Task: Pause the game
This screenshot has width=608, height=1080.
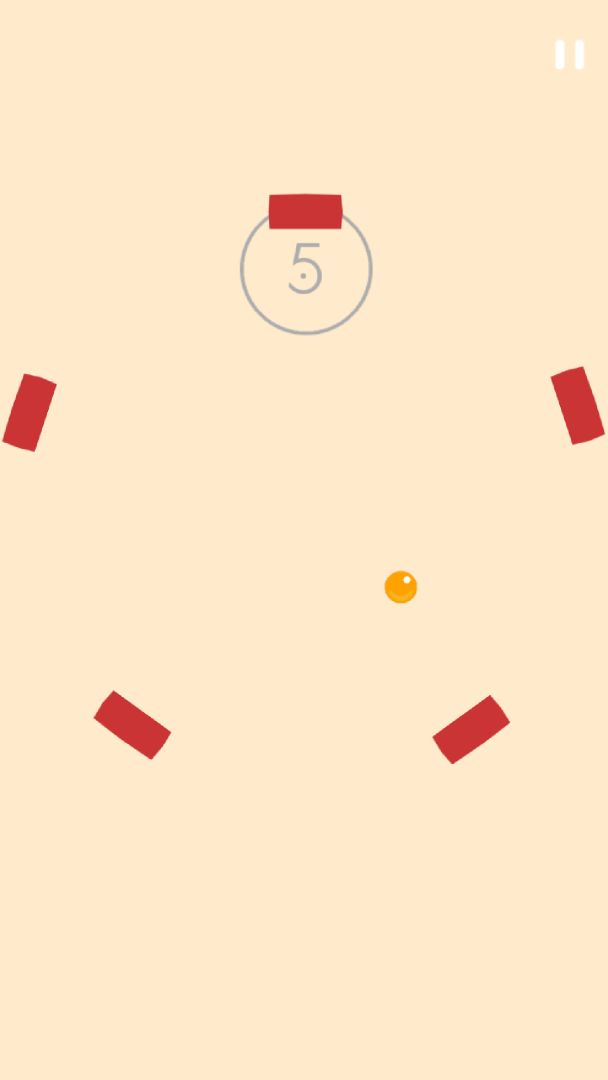Action: click(569, 54)
